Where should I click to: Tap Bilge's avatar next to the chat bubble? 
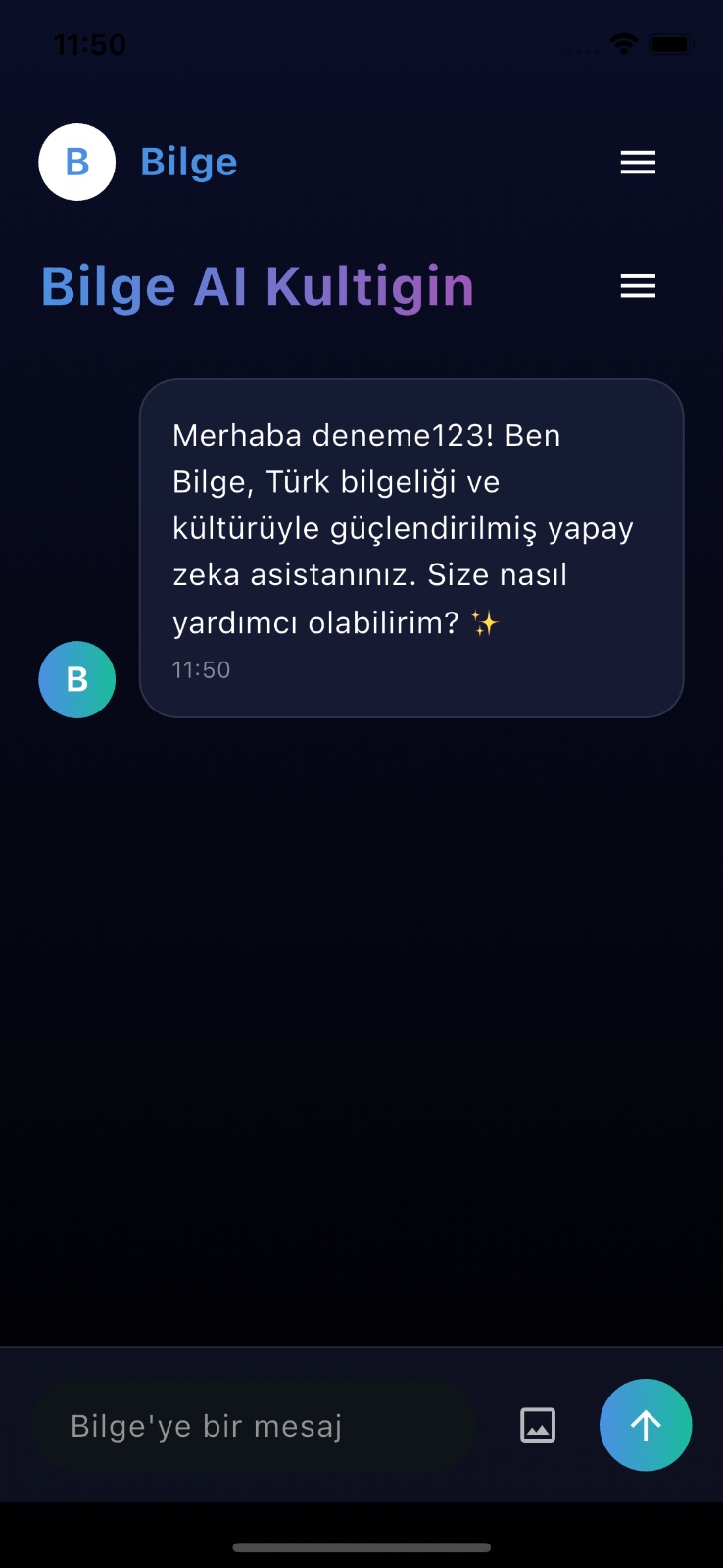click(76, 679)
